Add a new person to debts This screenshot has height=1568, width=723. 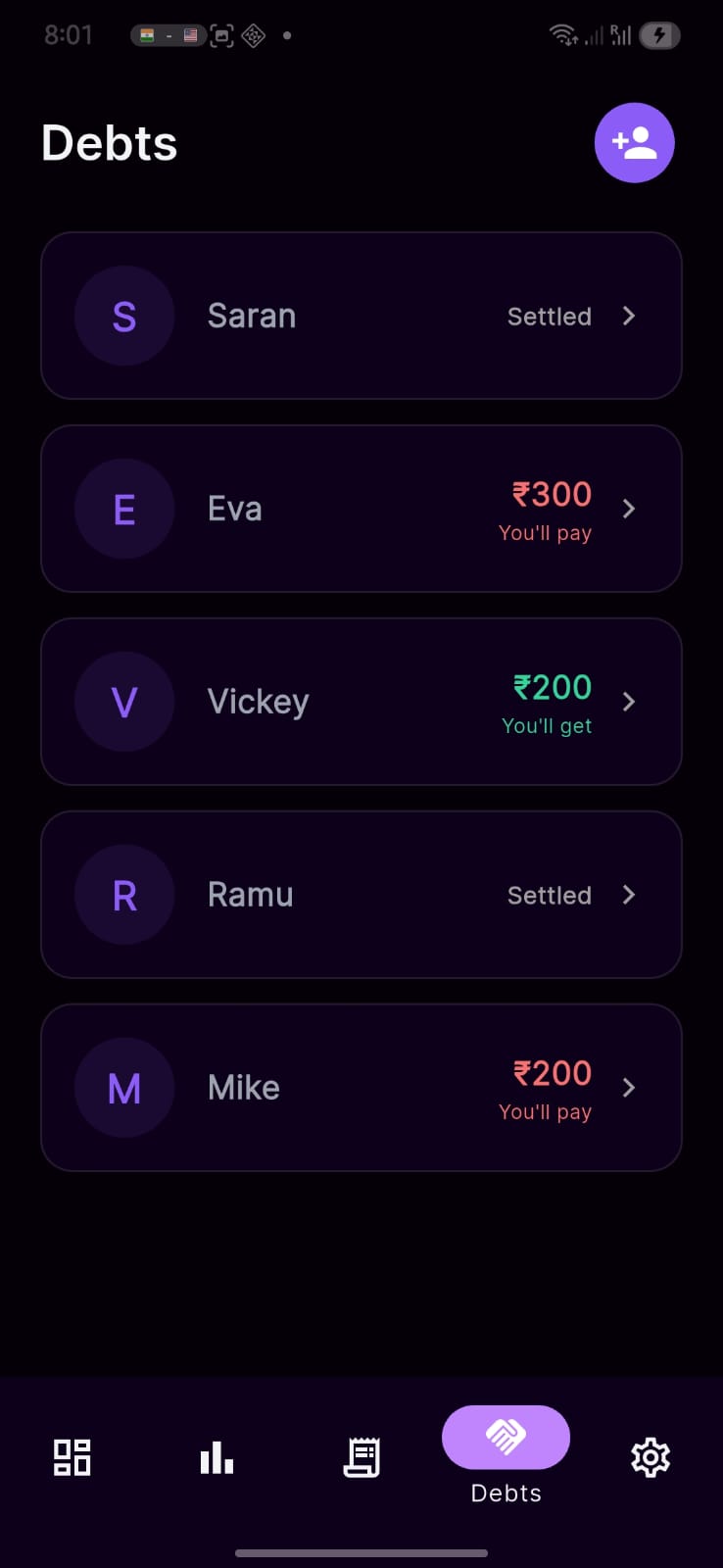(634, 143)
